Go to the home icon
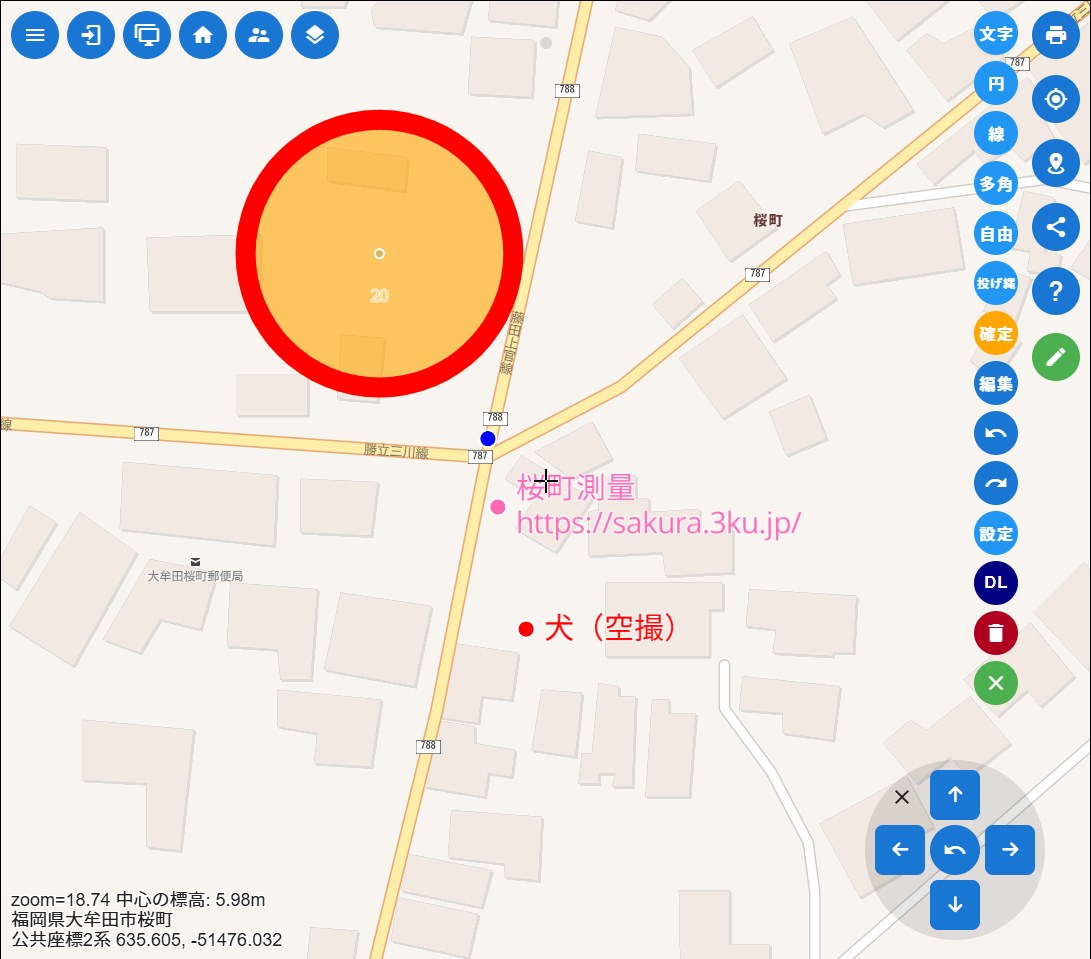The height and width of the screenshot is (959, 1091). click(x=203, y=36)
